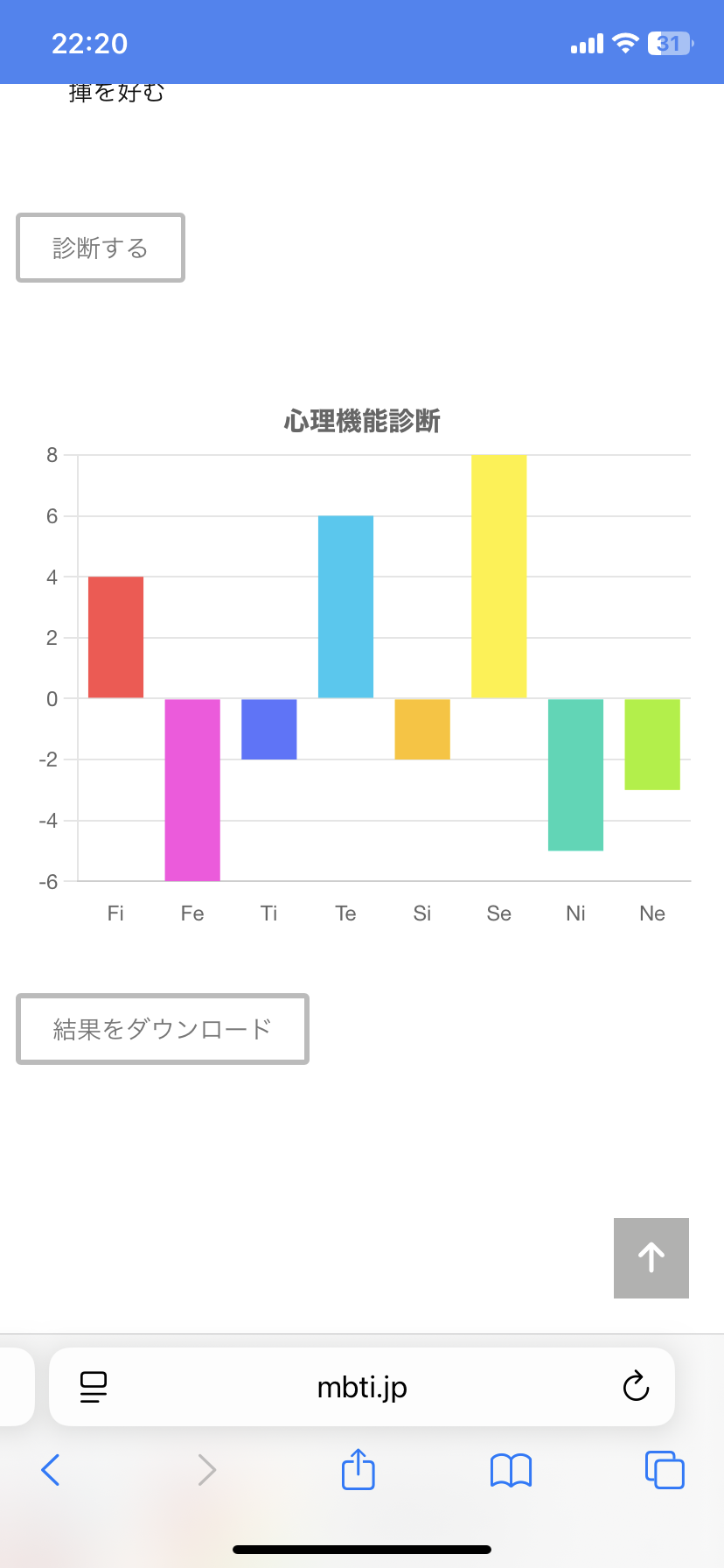Image resolution: width=724 pixels, height=1568 pixels.
Task: Reload the current page
Action: [636, 1387]
